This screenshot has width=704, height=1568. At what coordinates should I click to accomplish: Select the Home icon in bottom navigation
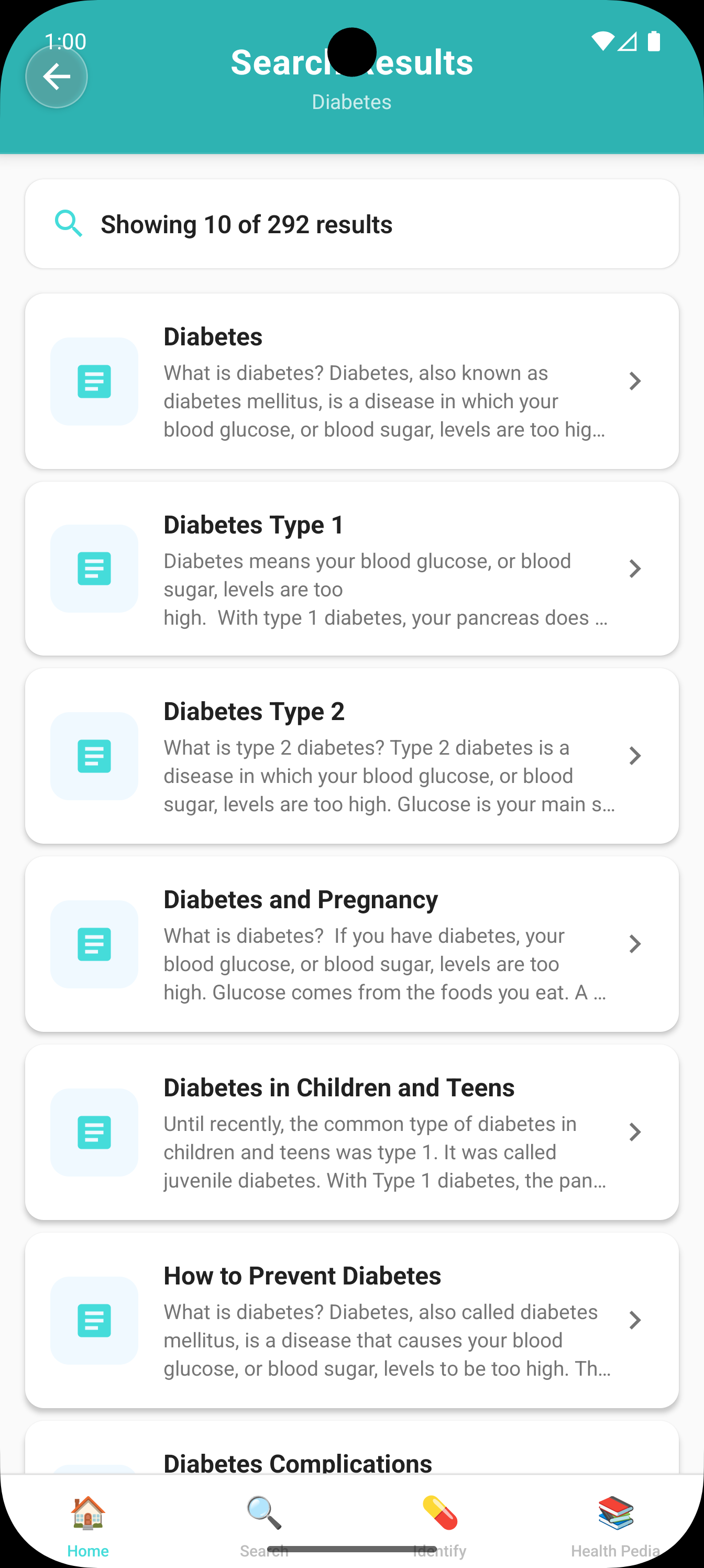coord(87,1515)
